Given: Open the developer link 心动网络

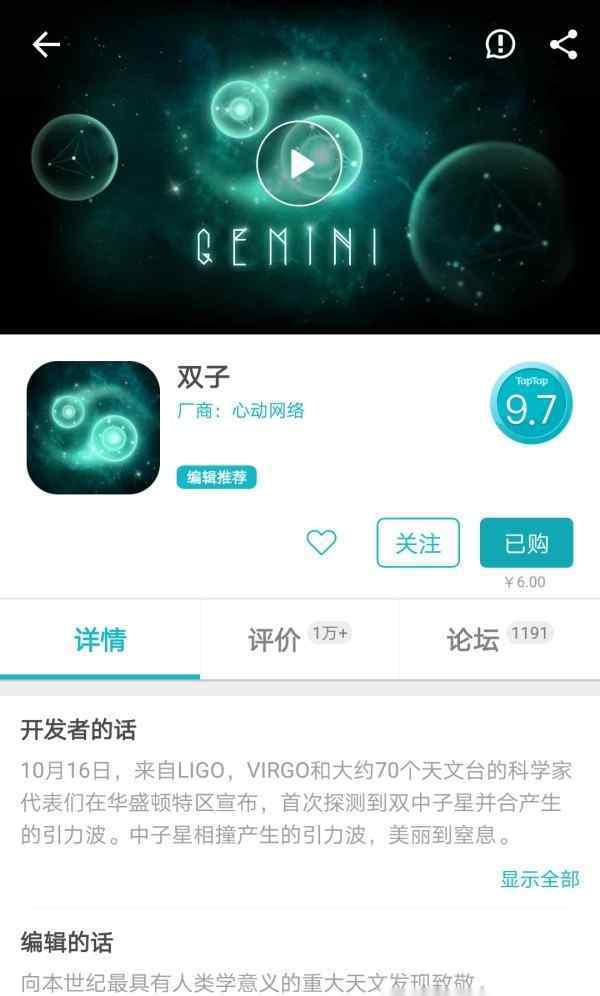Looking at the screenshot, I should click(267, 410).
